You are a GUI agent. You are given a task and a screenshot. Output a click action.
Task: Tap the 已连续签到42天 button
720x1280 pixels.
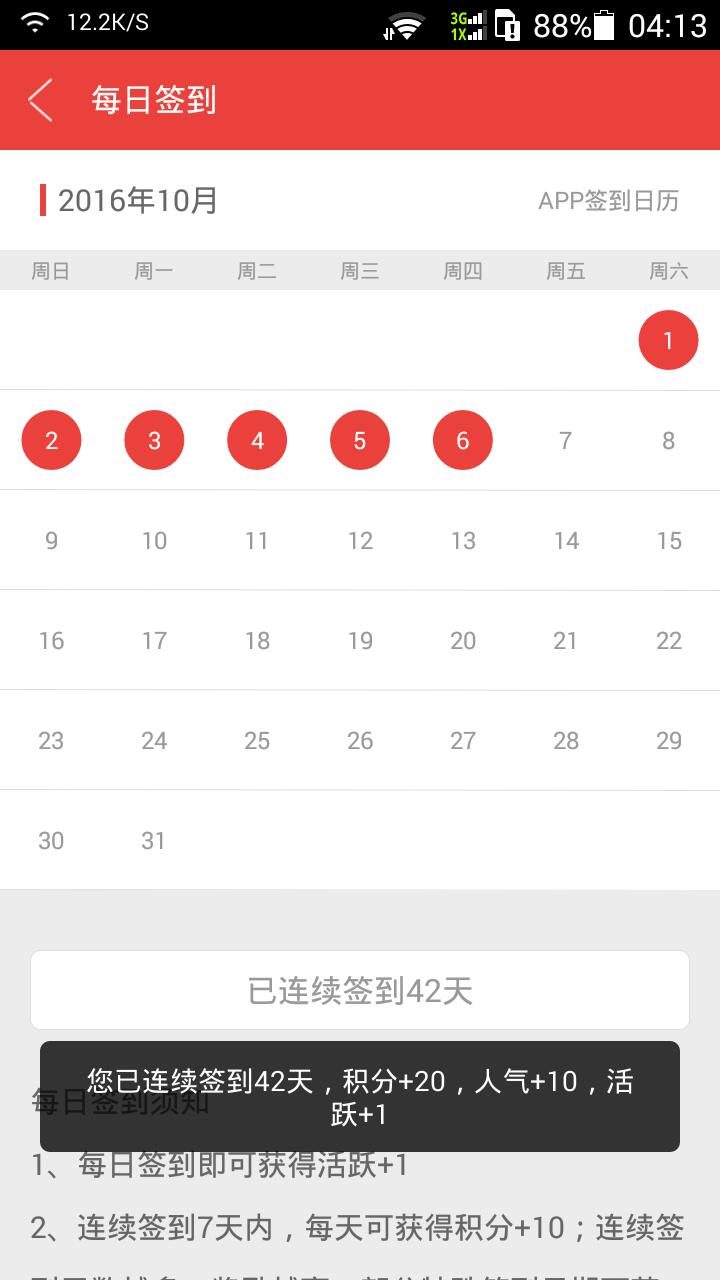(360, 990)
